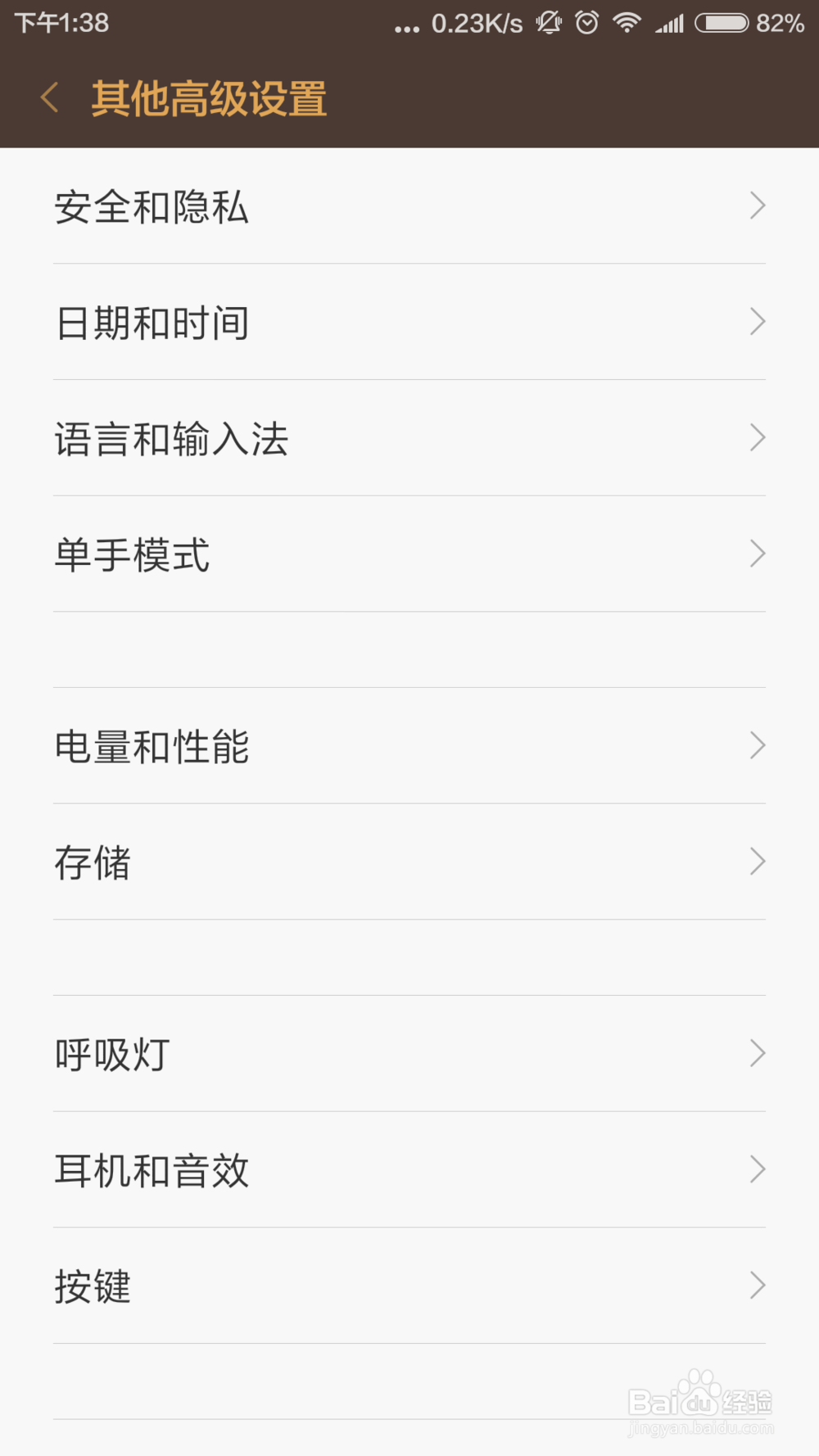Expand 单手模式 settings
The height and width of the screenshot is (1456, 819).
(x=409, y=554)
